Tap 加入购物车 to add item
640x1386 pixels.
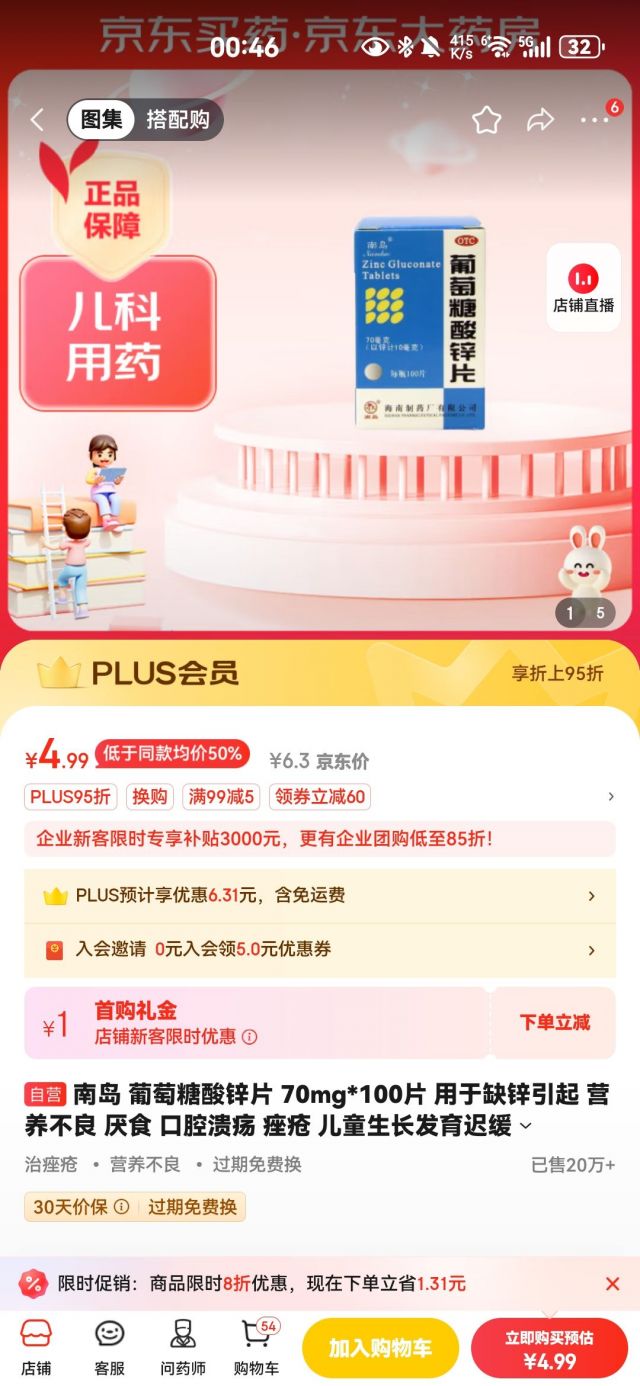(x=380, y=1348)
